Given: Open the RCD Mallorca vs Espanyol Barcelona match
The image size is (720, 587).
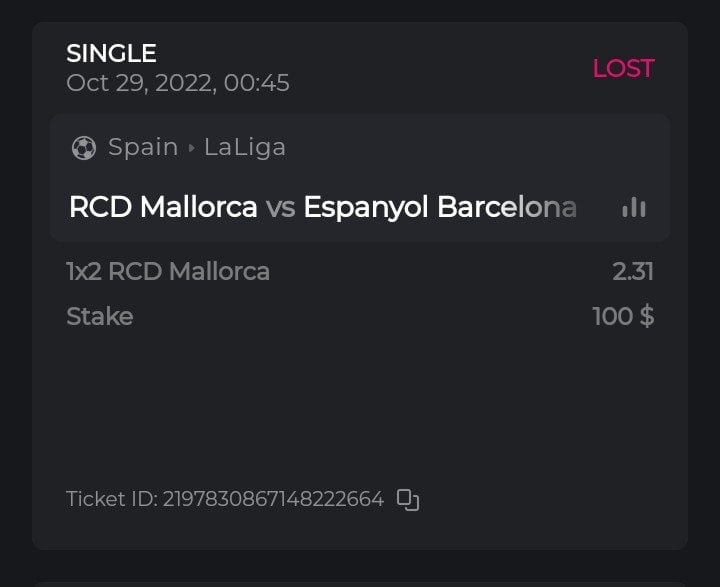Looking at the screenshot, I should point(322,207).
